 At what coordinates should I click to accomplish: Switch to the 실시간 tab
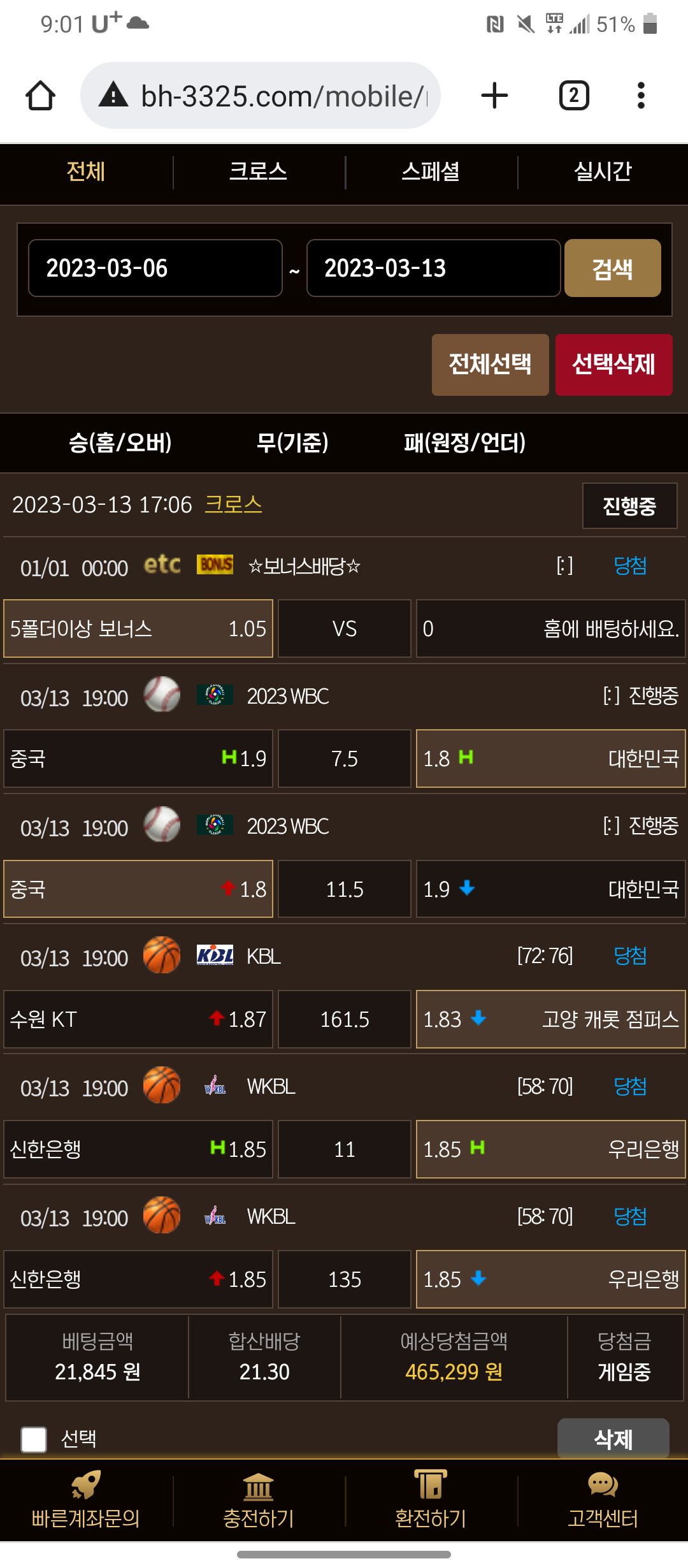[x=603, y=171]
